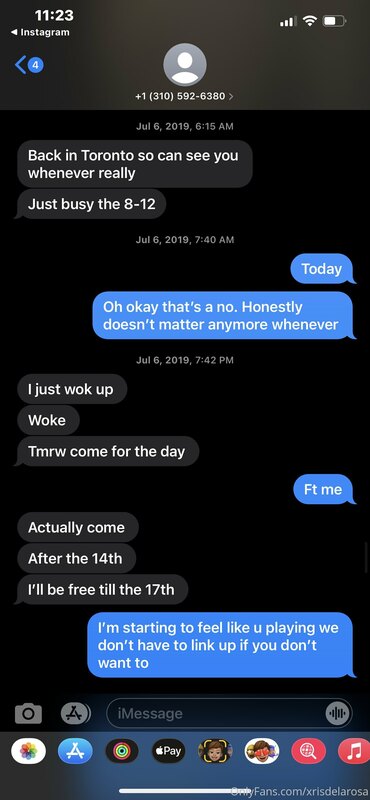Open the Music iMessage app
Viewport: 370px width, 800px height.
pos(354,751)
